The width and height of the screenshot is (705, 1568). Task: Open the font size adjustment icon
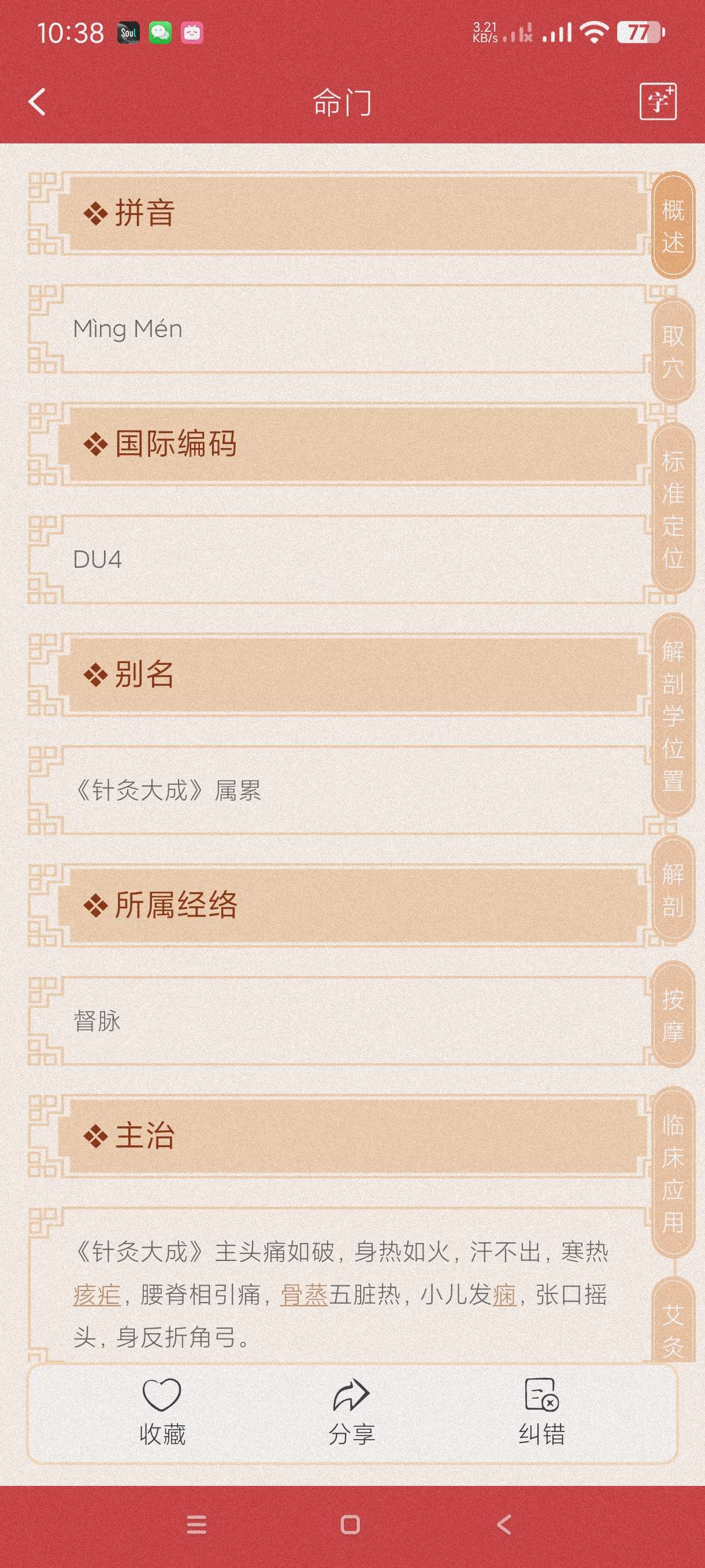click(658, 102)
